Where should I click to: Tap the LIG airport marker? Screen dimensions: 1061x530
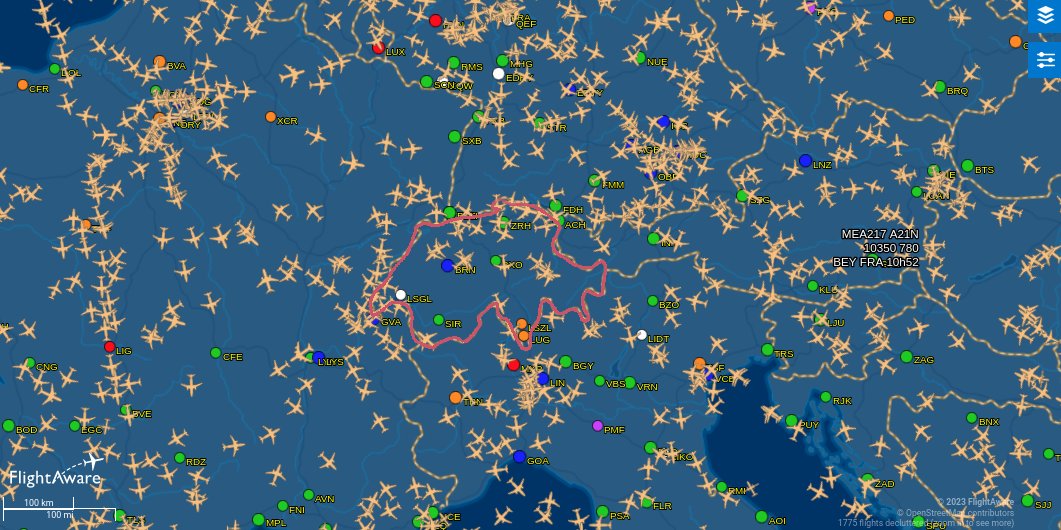click(109, 347)
